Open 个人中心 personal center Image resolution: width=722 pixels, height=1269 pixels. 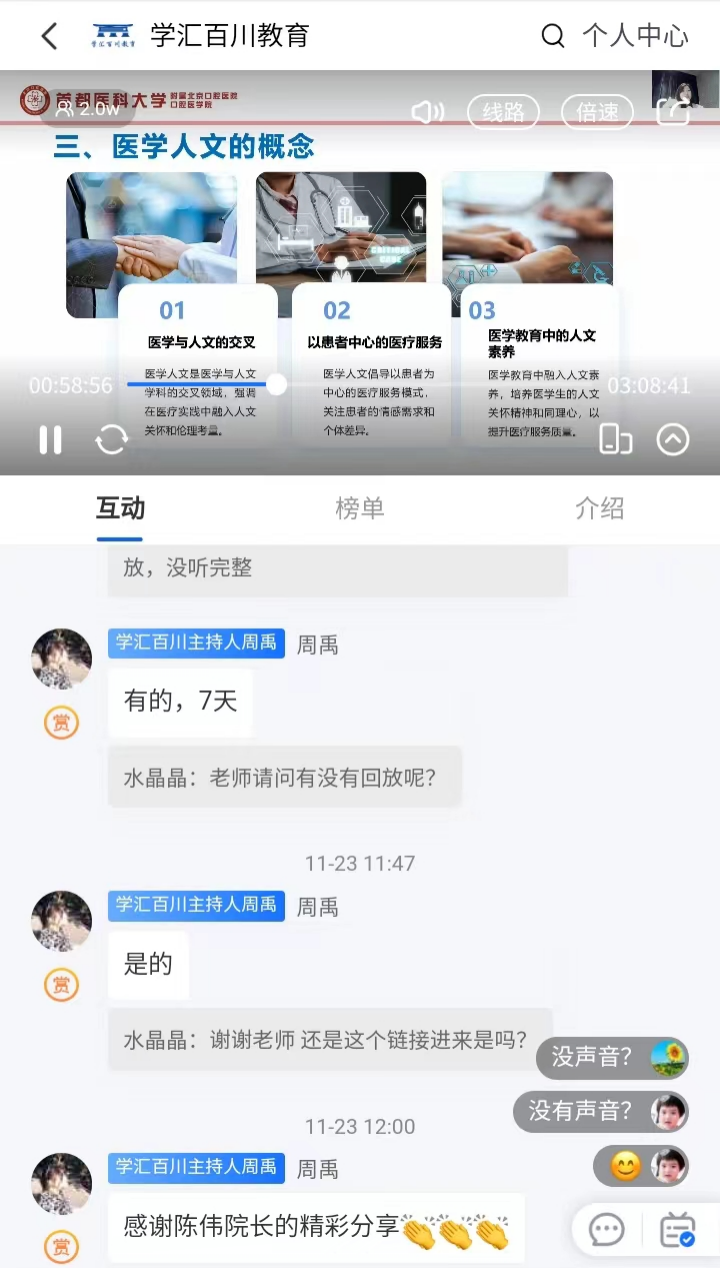coord(635,37)
